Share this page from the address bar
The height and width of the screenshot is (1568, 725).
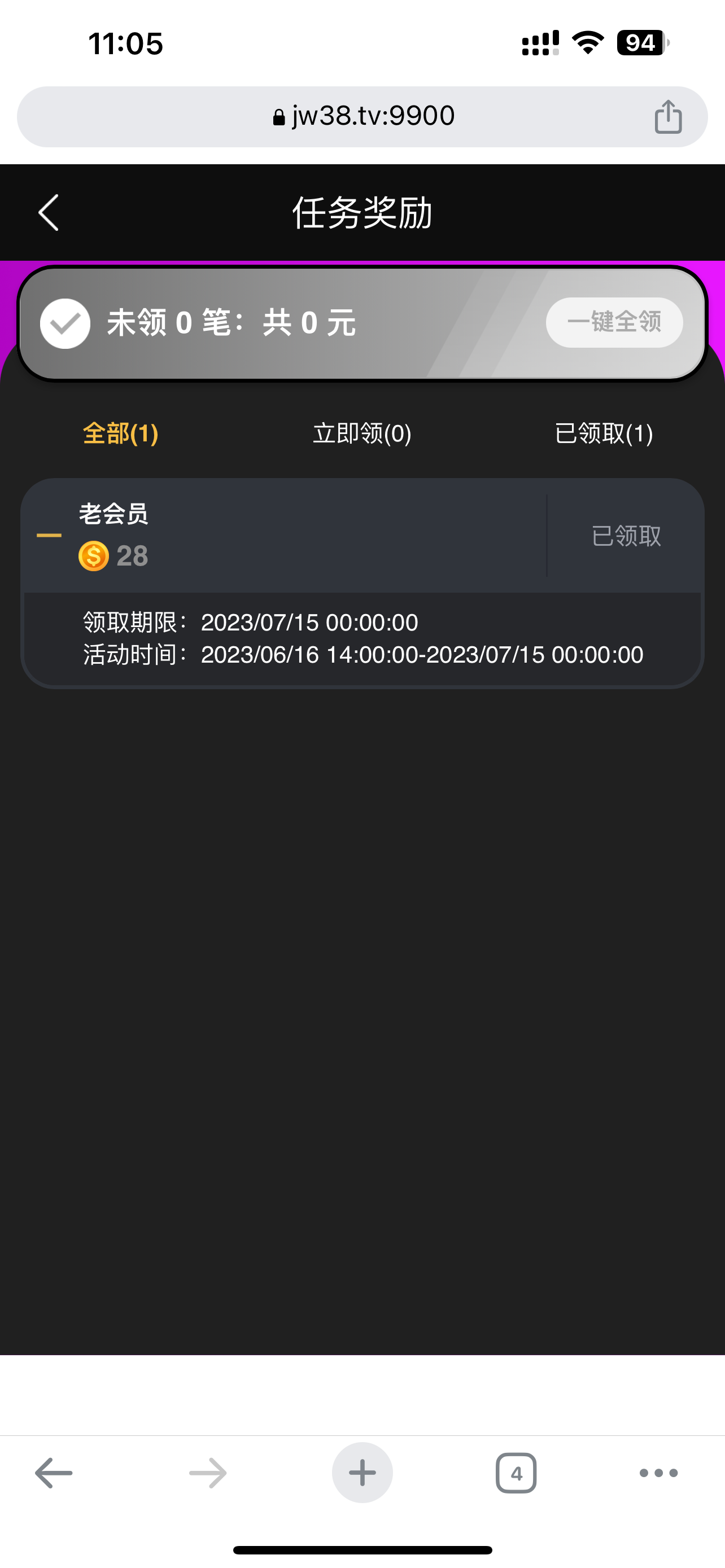click(x=668, y=116)
